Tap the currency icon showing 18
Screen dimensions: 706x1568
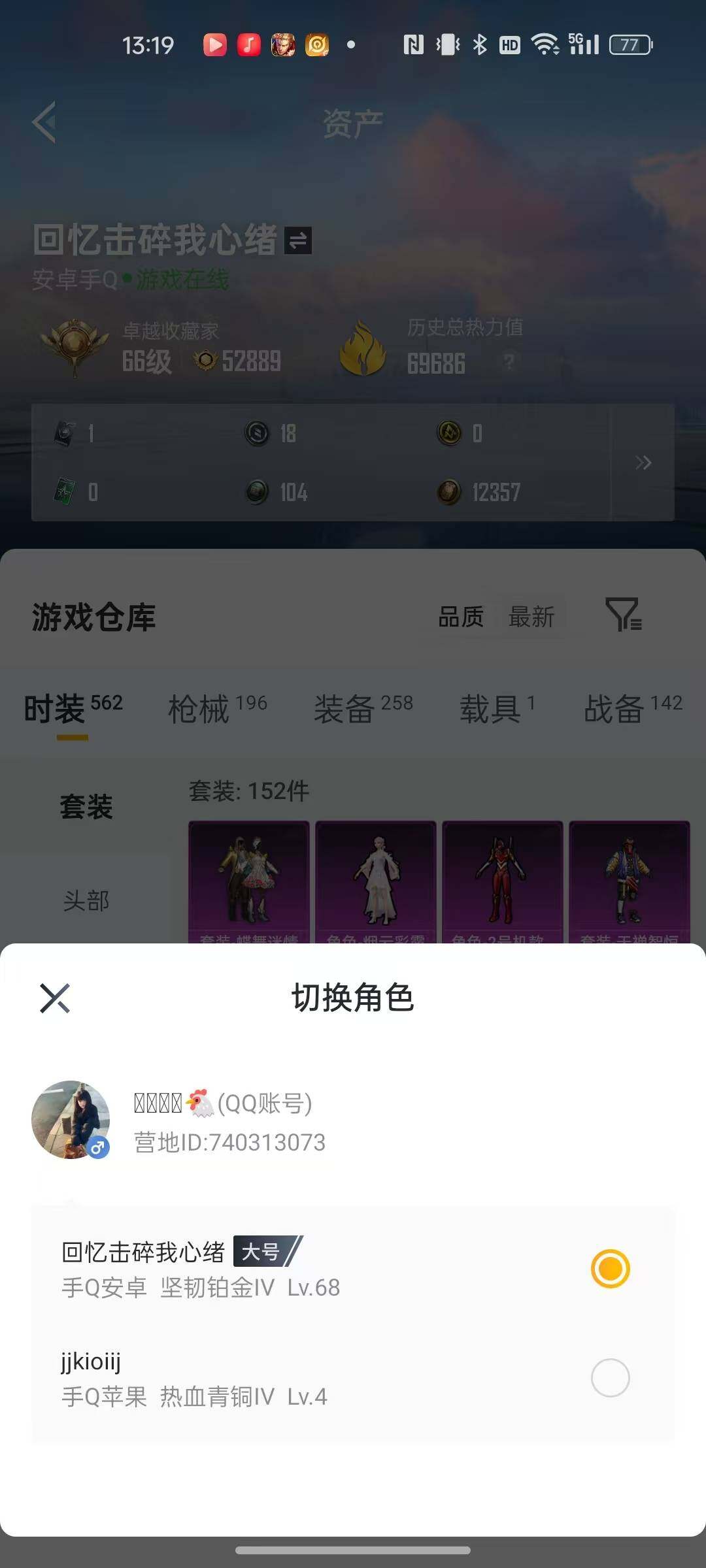pos(256,434)
